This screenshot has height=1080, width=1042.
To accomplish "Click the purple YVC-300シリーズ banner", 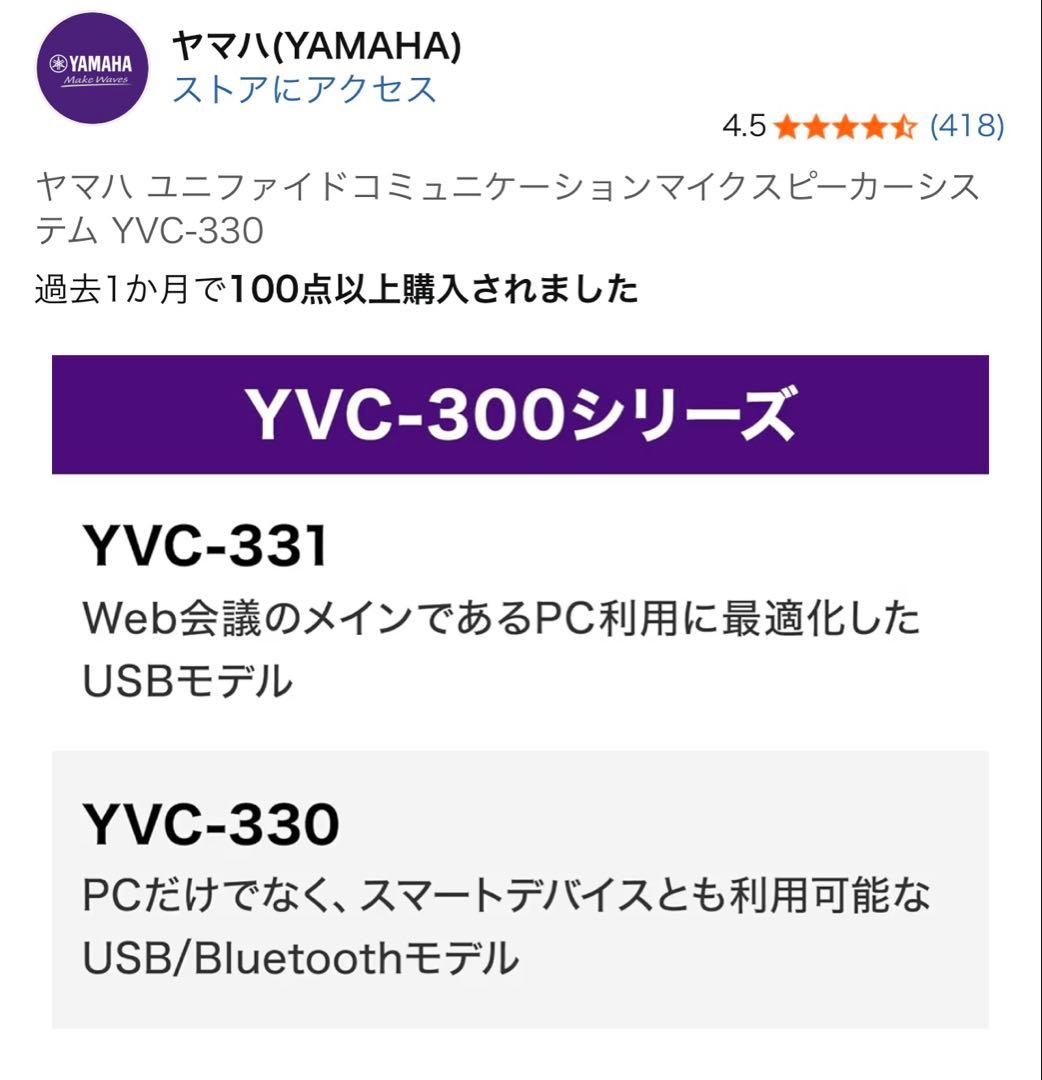I will tap(520, 415).
